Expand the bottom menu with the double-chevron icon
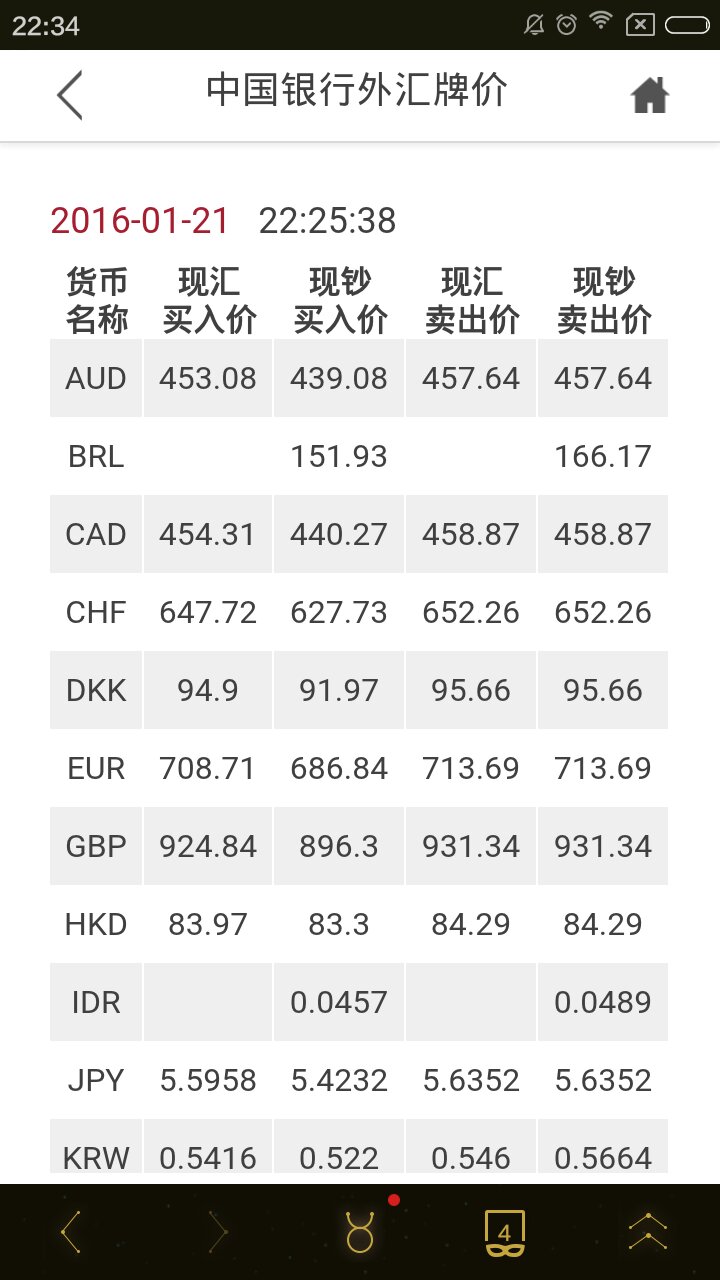Screen dimensions: 720x1280 (650, 1232)
